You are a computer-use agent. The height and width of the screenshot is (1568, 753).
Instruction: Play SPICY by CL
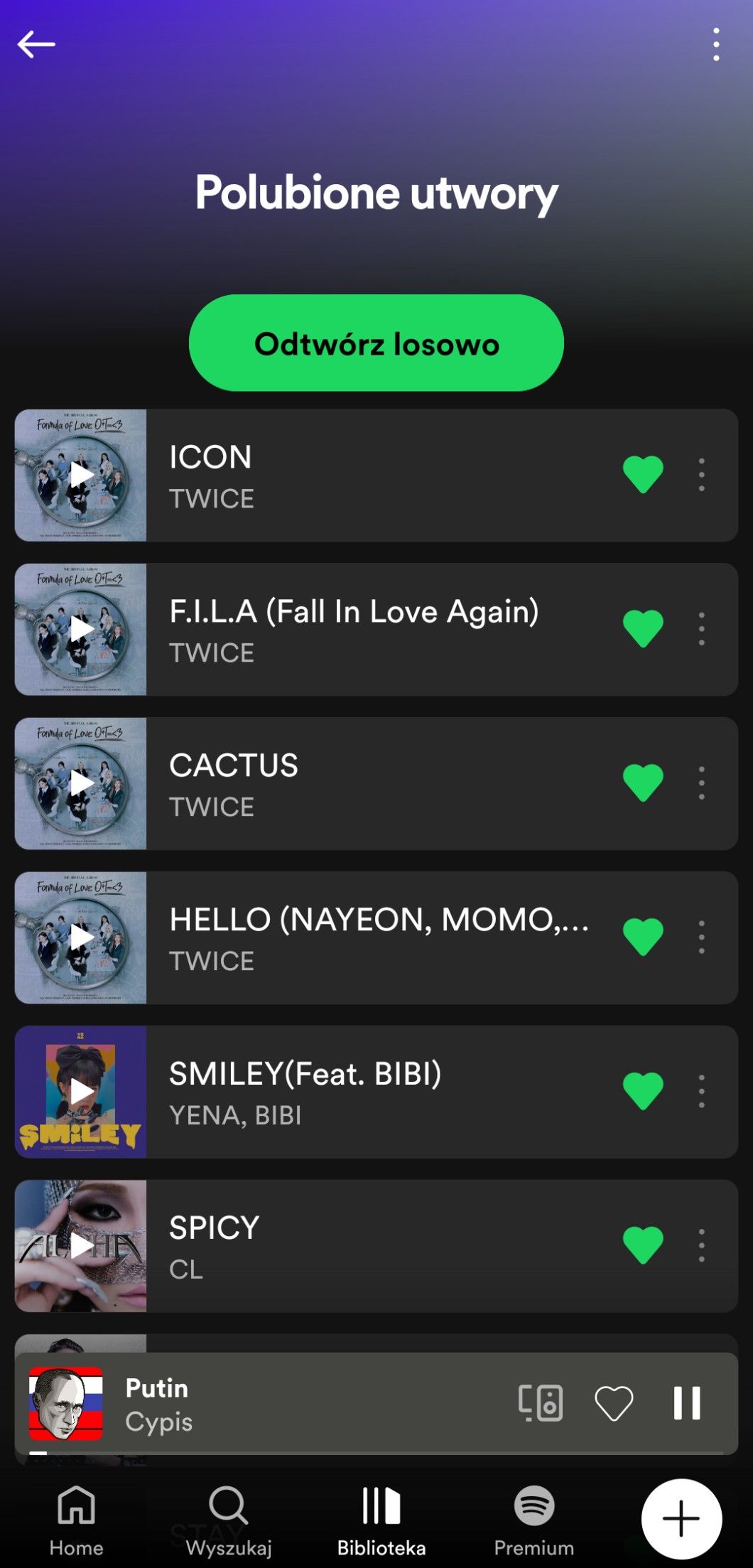(x=81, y=1245)
